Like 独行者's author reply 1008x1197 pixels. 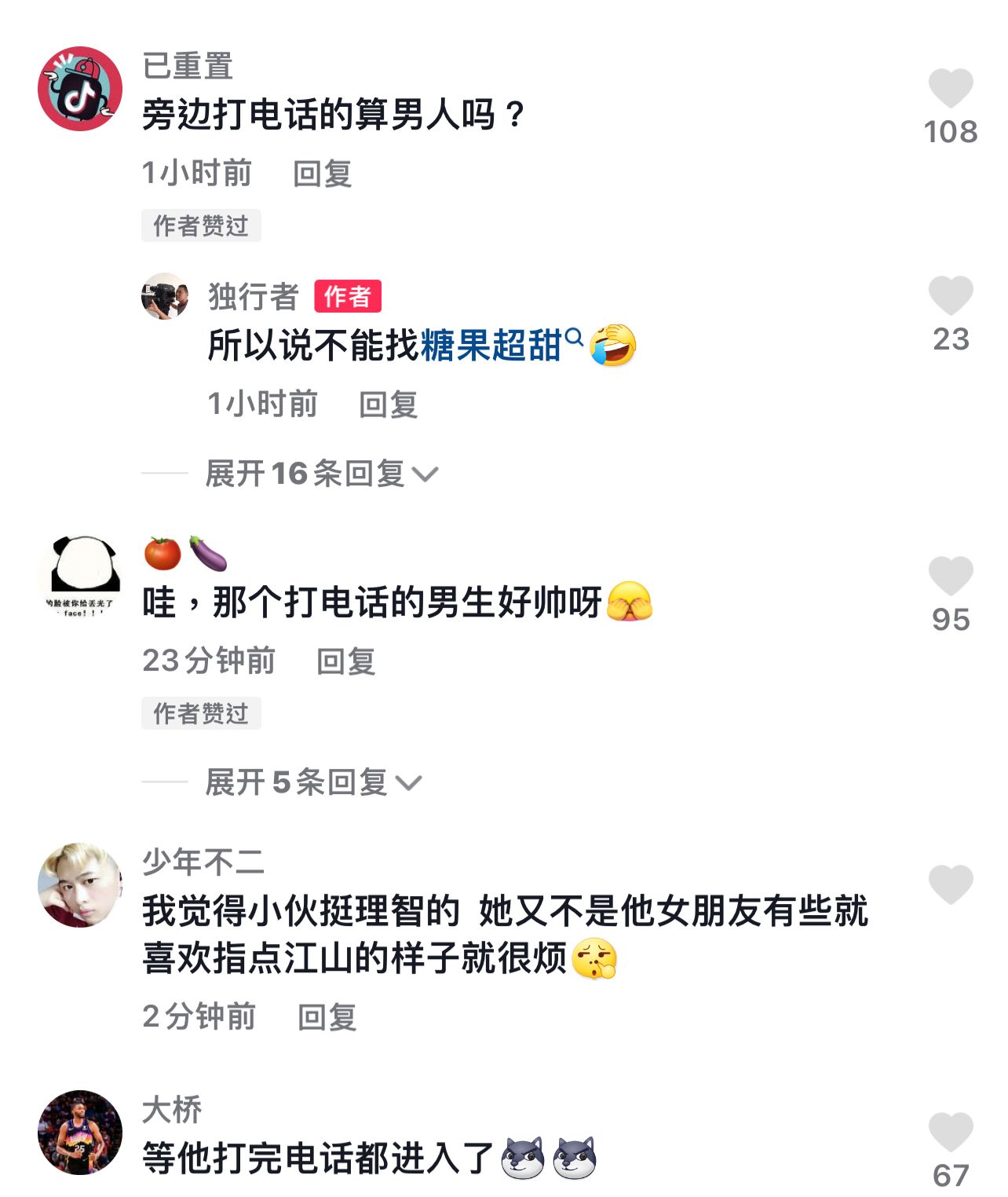(x=950, y=296)
